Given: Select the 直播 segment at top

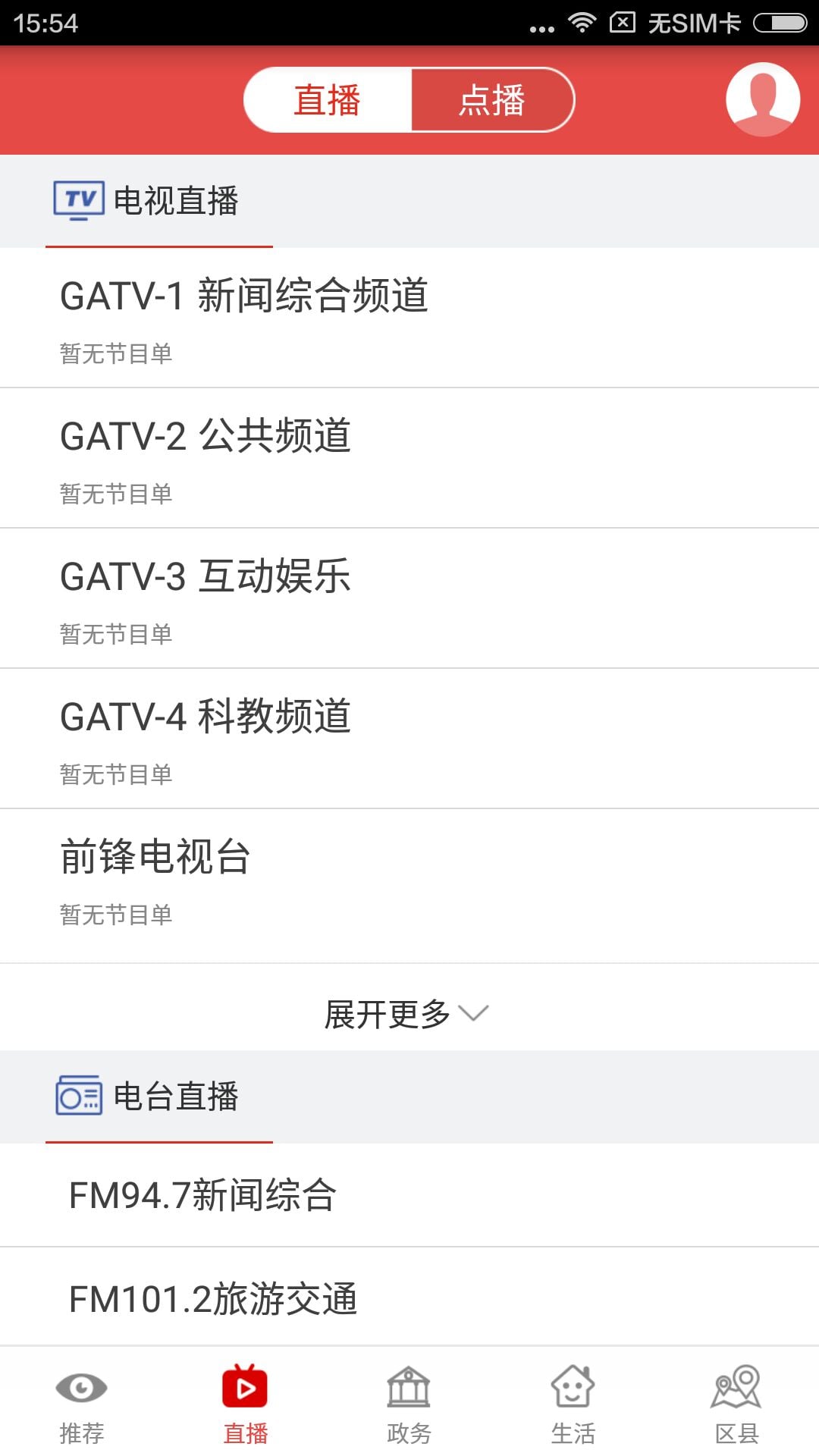Looking at the screenshot, I should (328, 100).
